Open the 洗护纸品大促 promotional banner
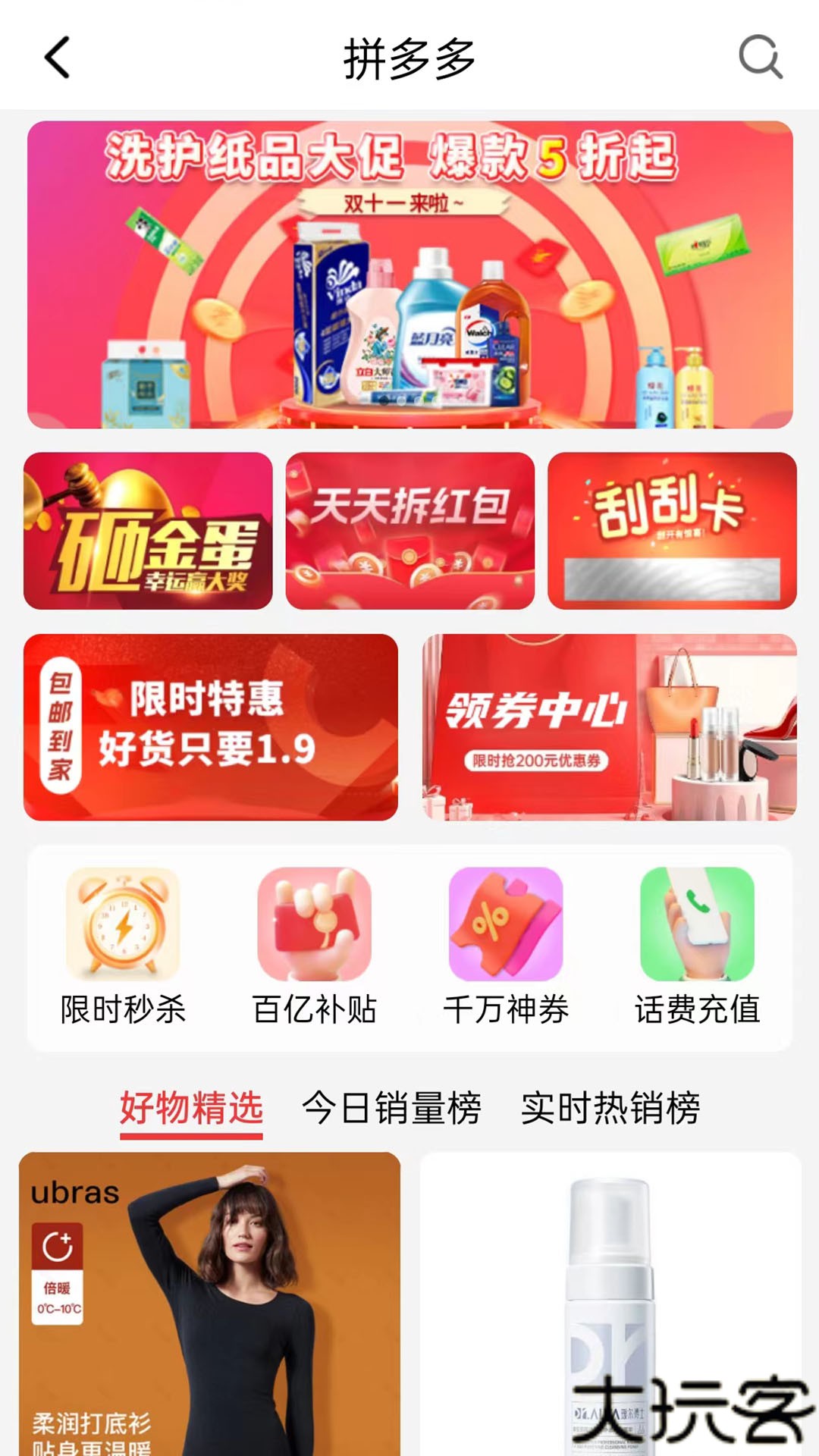819x1456 pixels. coord(409,273)
